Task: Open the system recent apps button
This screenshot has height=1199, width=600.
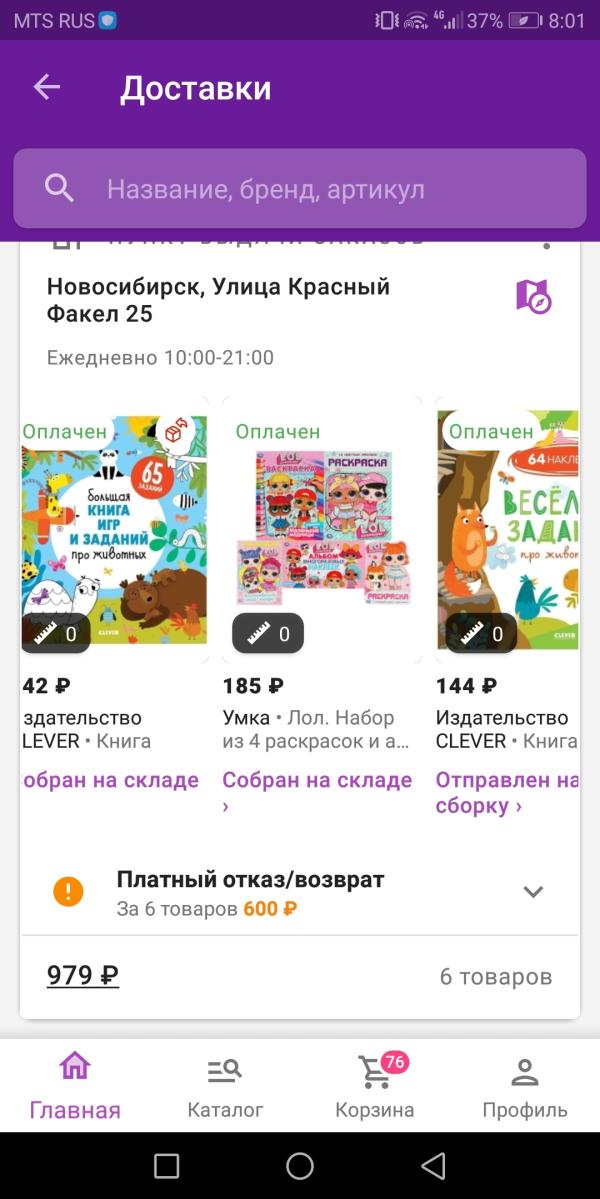Action: (x=167, y=1165)
